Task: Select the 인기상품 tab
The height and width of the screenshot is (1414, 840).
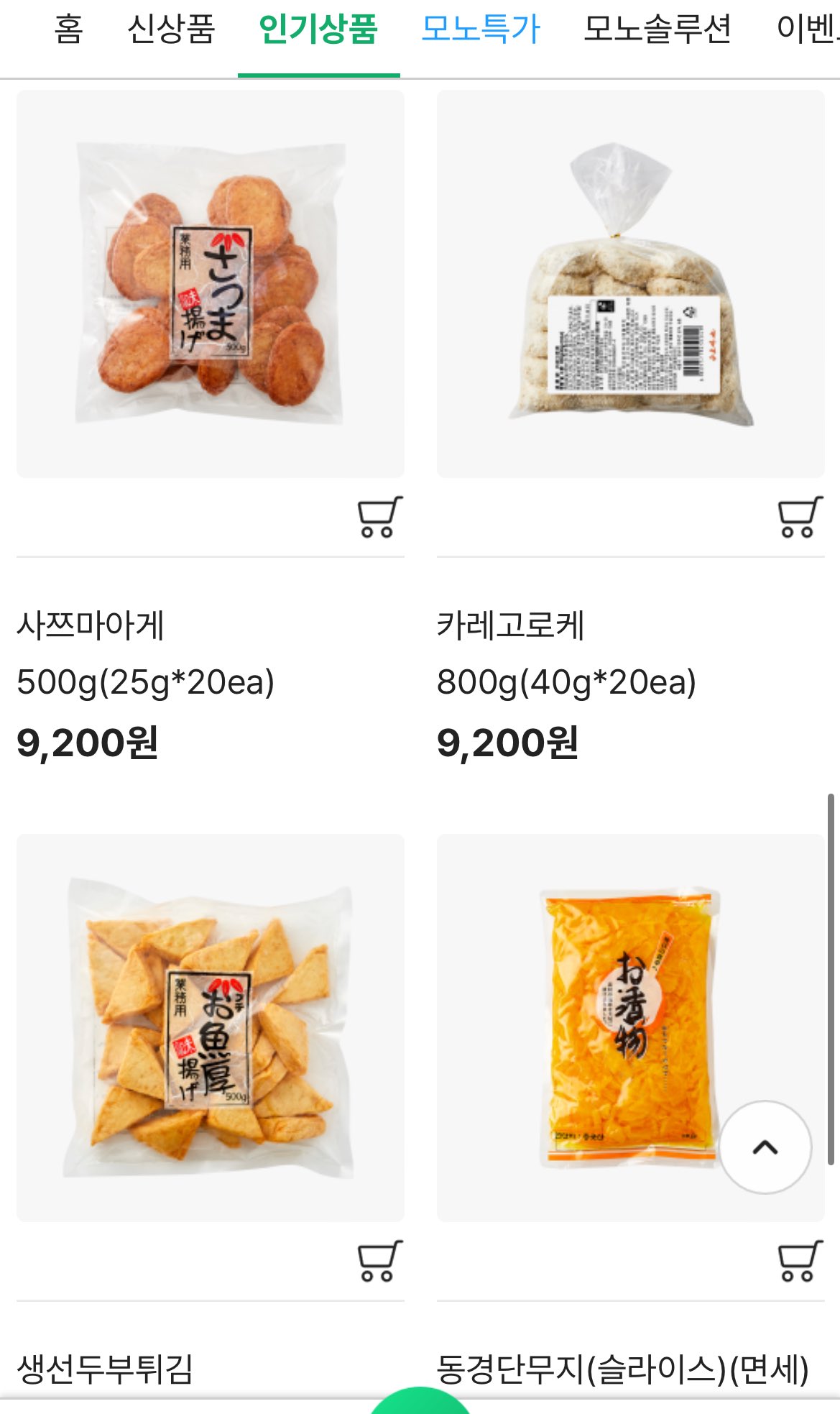Action: pos(318,30)
